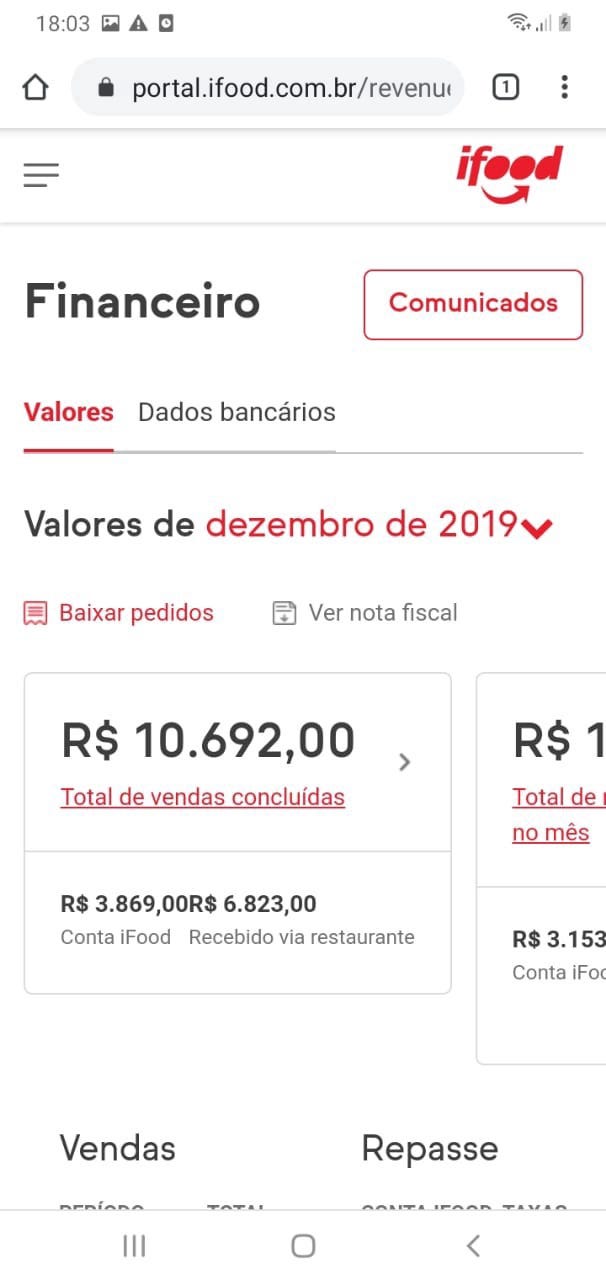
Task: Expand the dezembro de 2019 month dropdown
Action: [379, 525]
